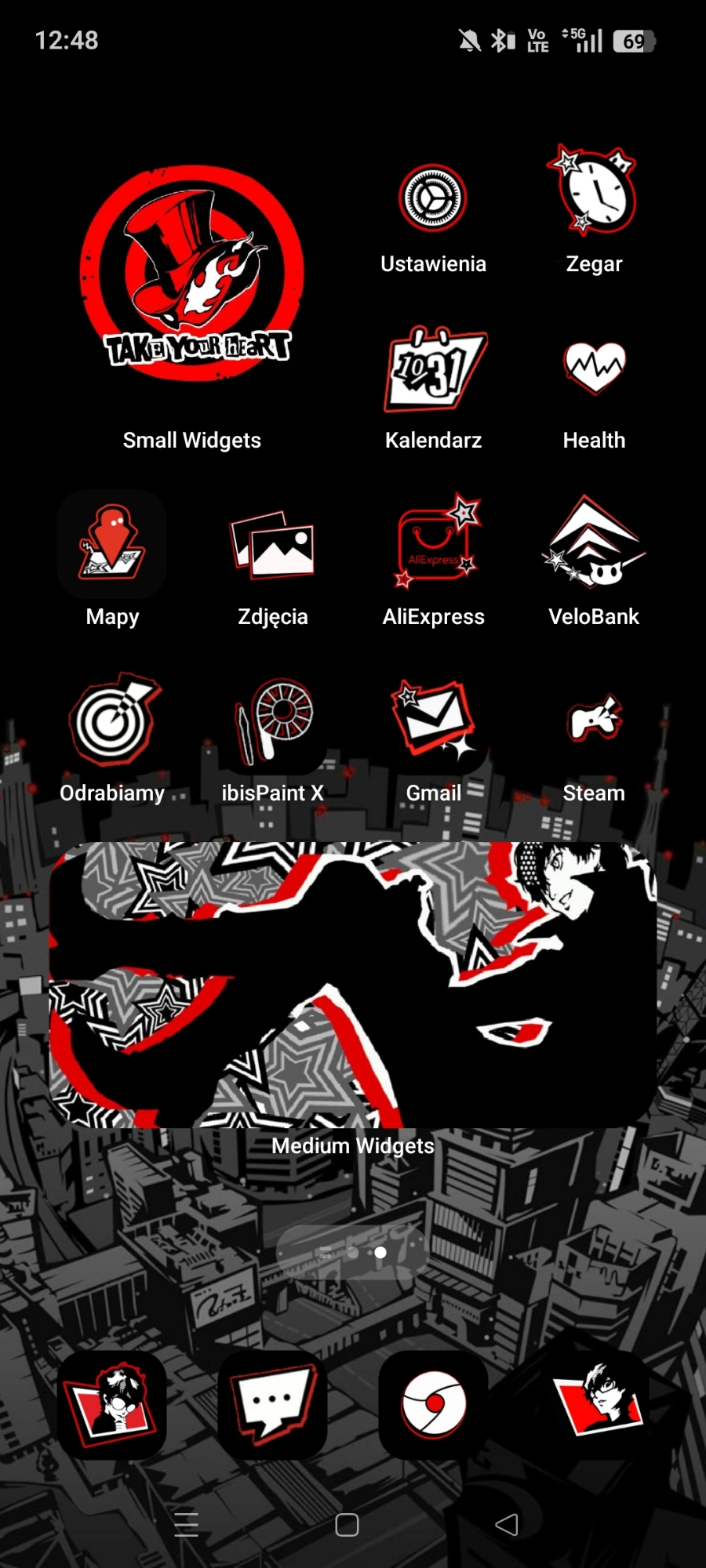The height and width of the screenshot is (1568, 706).
Task: Go back with the system back button
Action: point(508,1524)
